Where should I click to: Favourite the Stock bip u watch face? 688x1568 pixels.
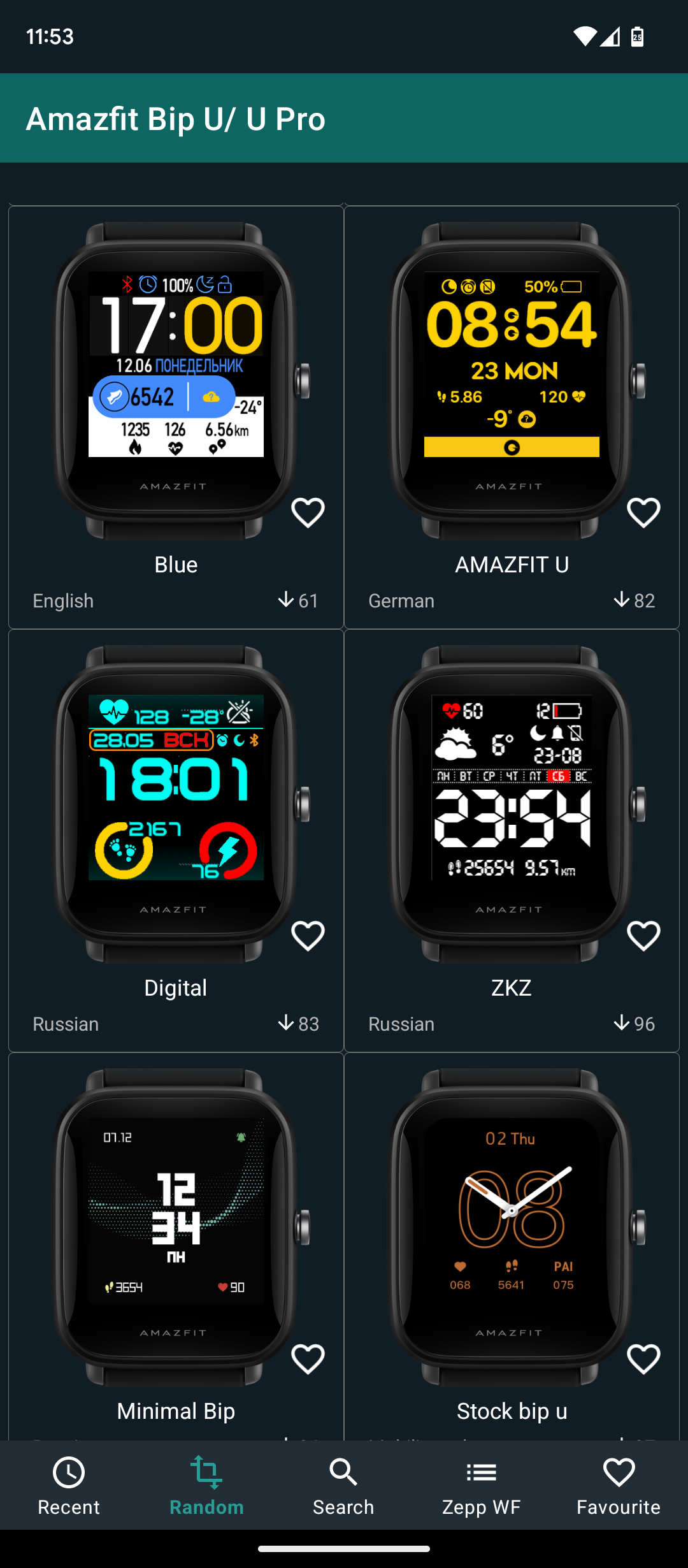643,1359
